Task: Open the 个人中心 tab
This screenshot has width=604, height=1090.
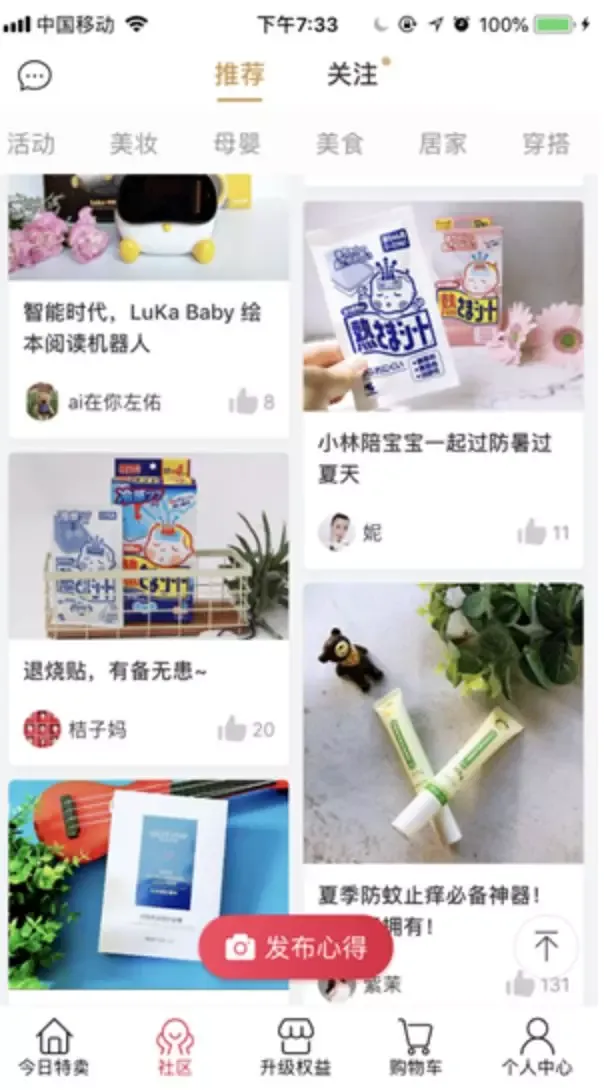Action: (537, 1047)
